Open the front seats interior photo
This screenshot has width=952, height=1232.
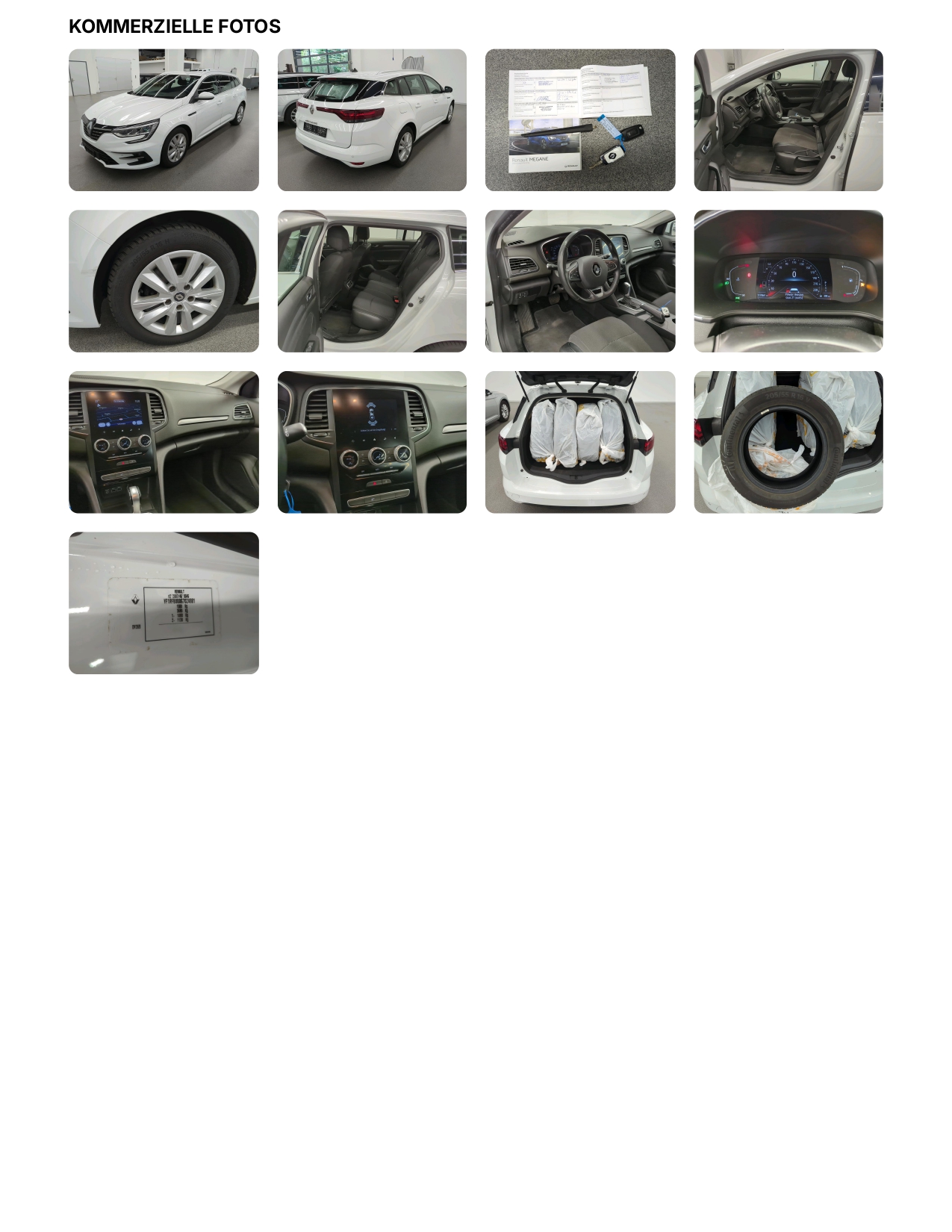[788, 120]
